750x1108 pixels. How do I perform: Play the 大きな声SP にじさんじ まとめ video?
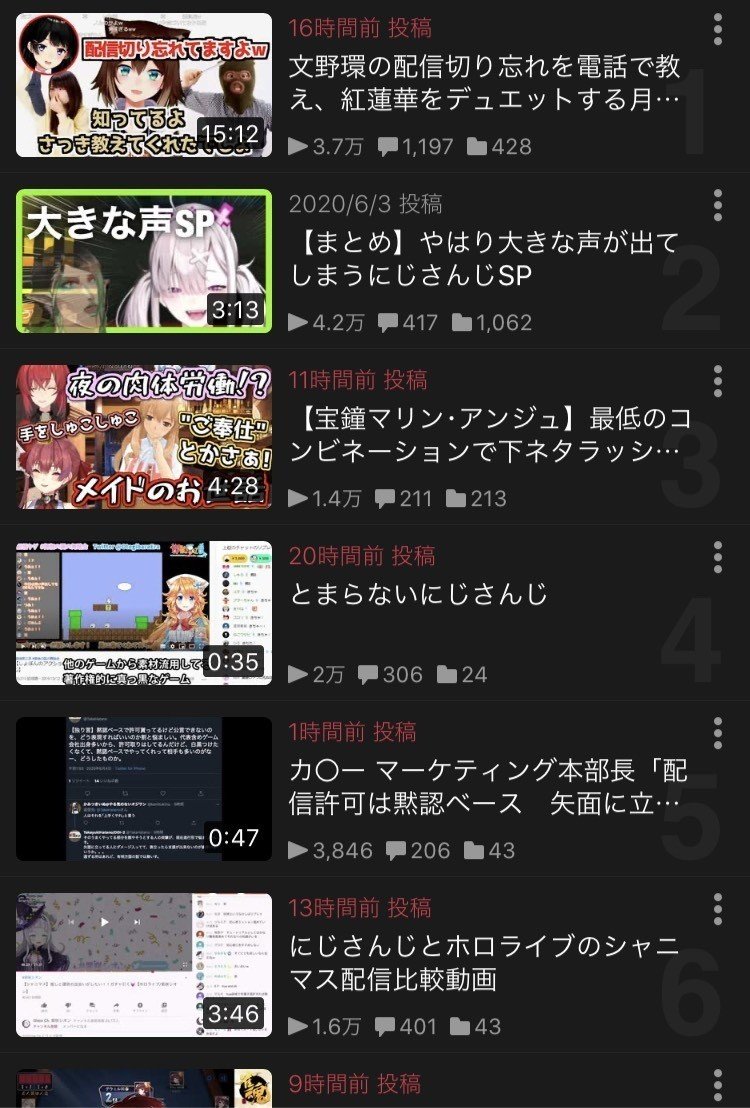click(x=144, y=261)
